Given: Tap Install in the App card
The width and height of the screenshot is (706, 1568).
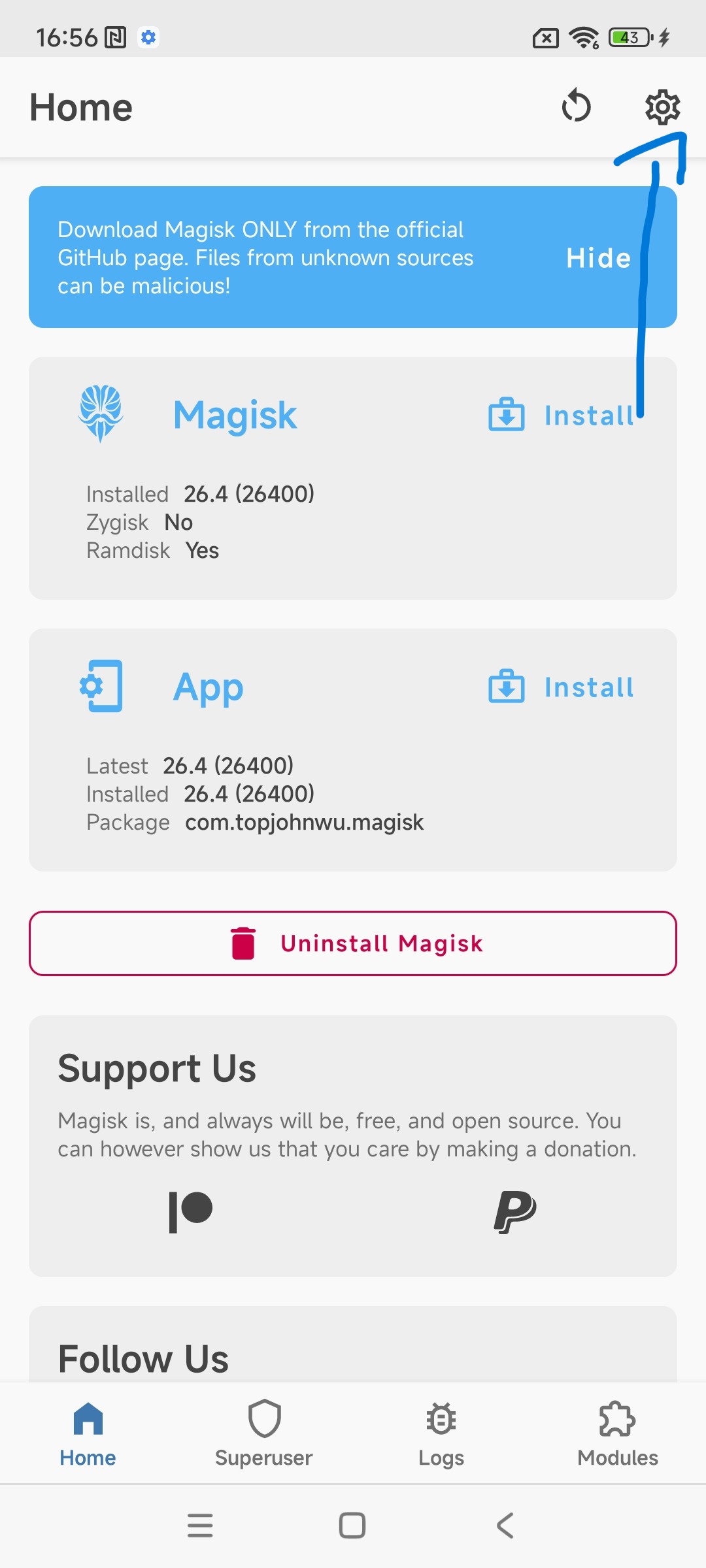Looking at the screenshot, I should coord(562,687).
